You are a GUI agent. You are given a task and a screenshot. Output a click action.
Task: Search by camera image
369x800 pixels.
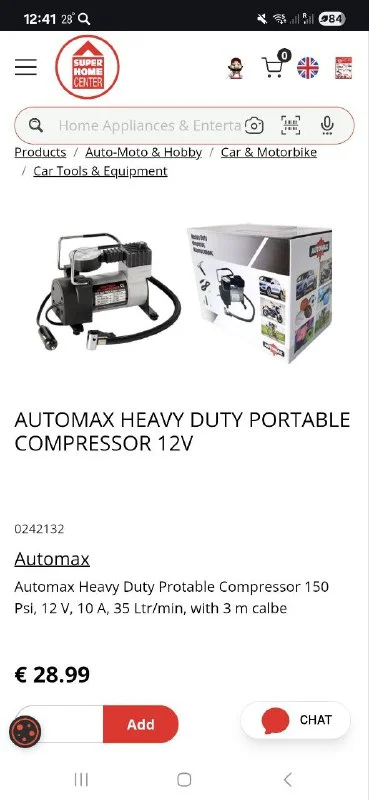pos(254,126)
